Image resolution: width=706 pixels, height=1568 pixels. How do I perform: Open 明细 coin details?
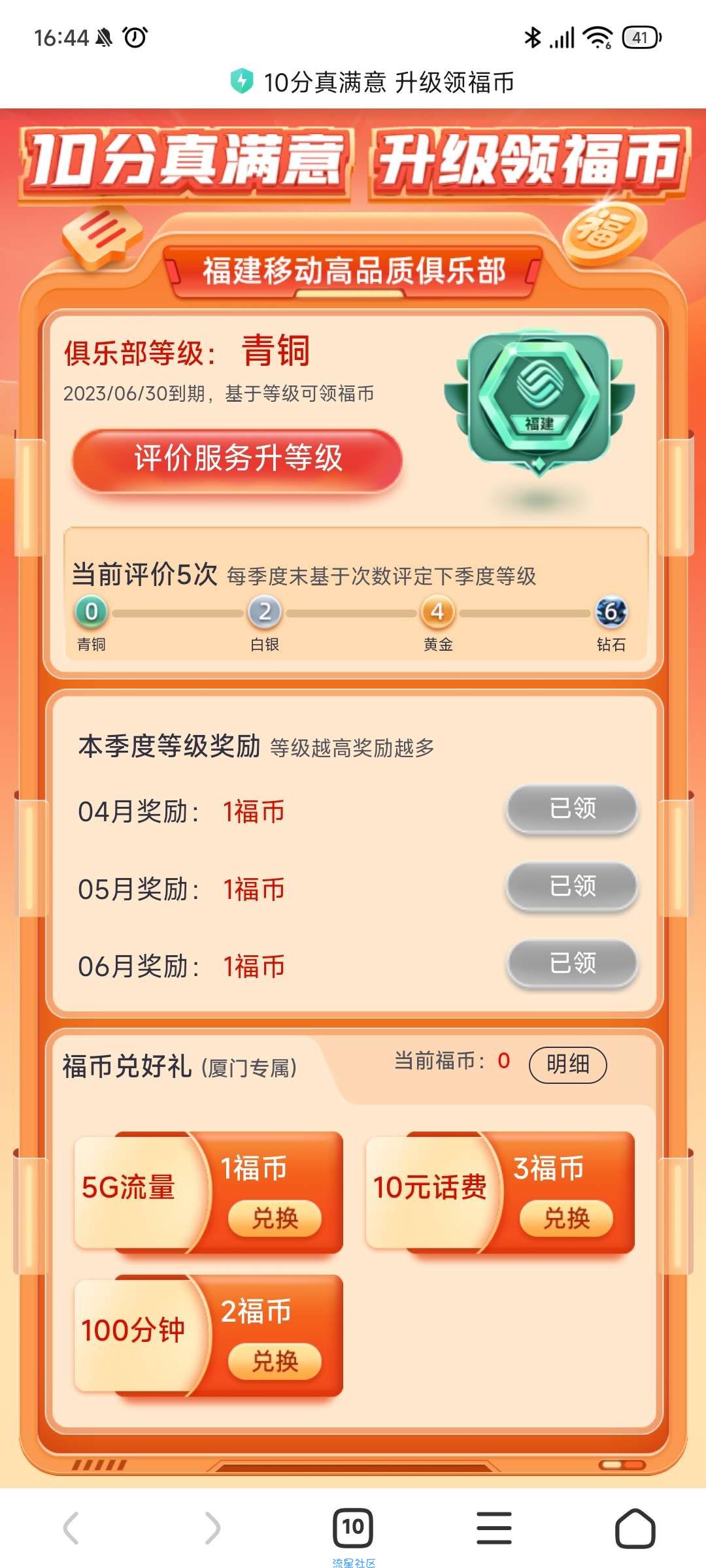(x=567, y=1064)
